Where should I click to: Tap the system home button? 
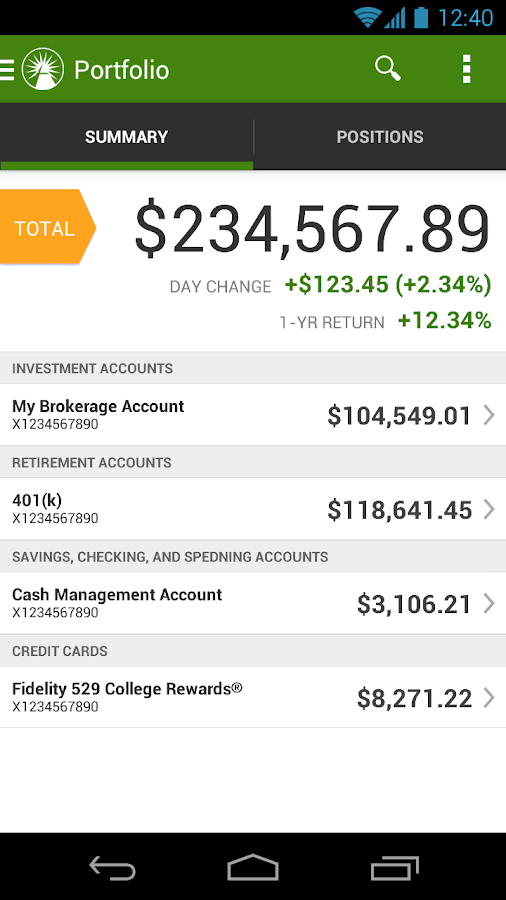click(x=253, y=867)
